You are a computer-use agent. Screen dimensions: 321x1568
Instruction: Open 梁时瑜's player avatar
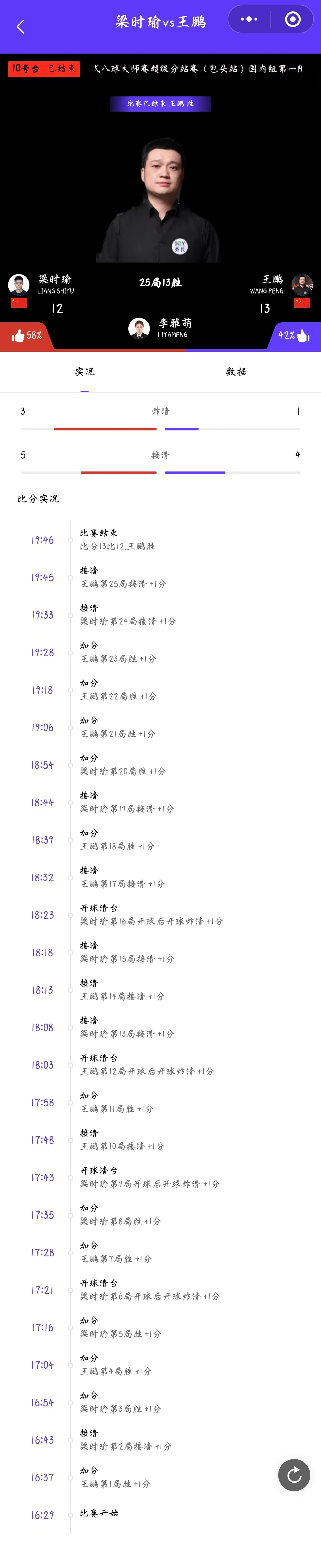click(x=18, y=284)
